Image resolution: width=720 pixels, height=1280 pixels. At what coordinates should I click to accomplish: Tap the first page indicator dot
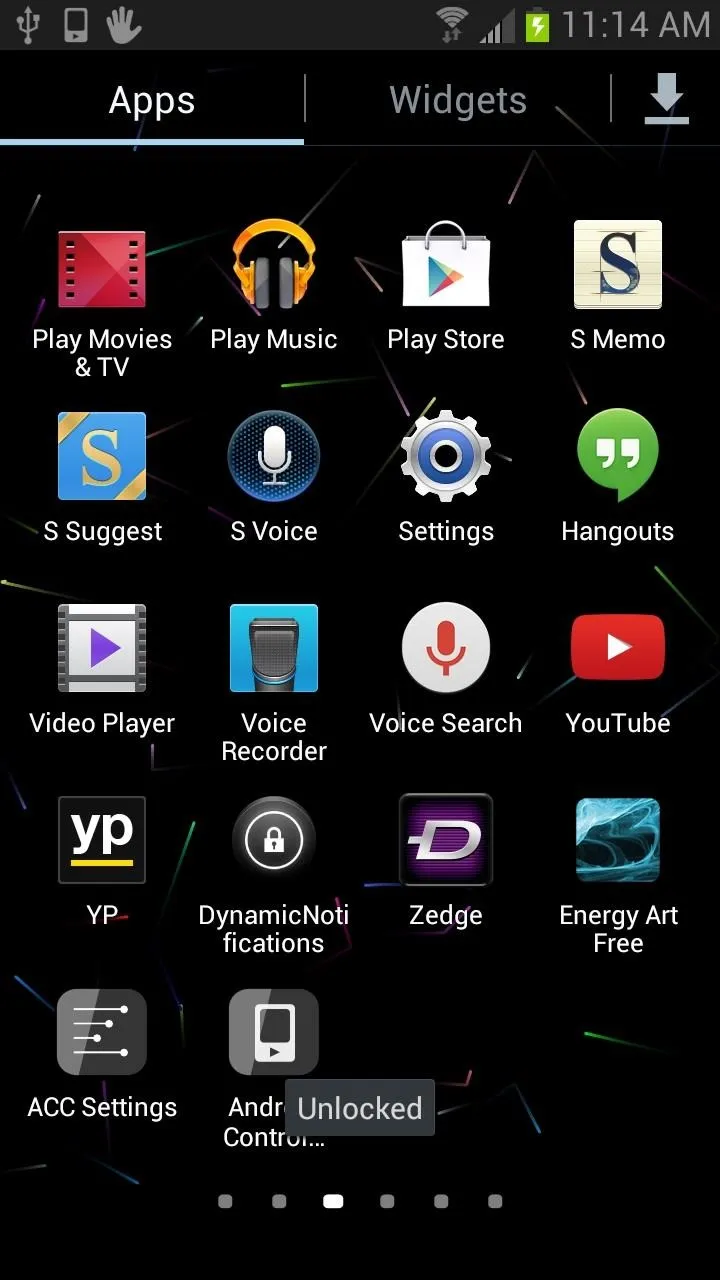225,1201
